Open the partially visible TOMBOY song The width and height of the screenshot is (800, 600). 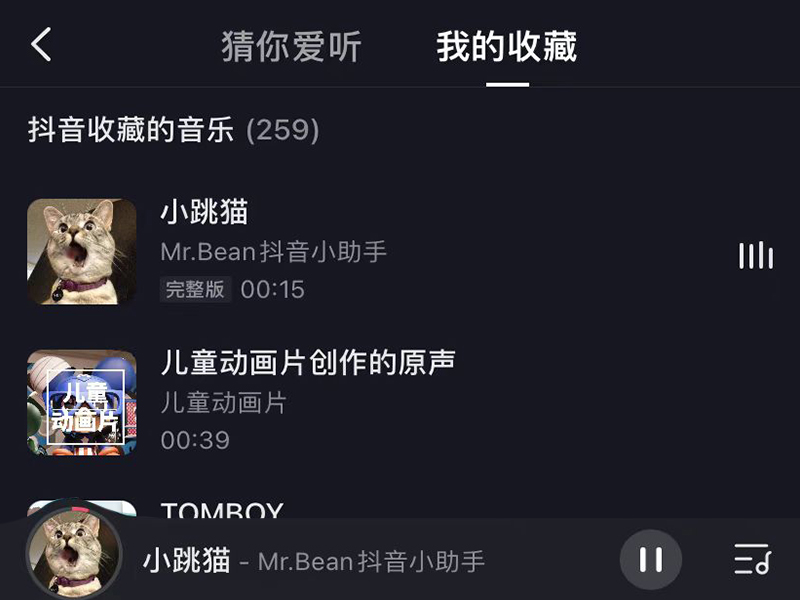[x=222, y=510]
